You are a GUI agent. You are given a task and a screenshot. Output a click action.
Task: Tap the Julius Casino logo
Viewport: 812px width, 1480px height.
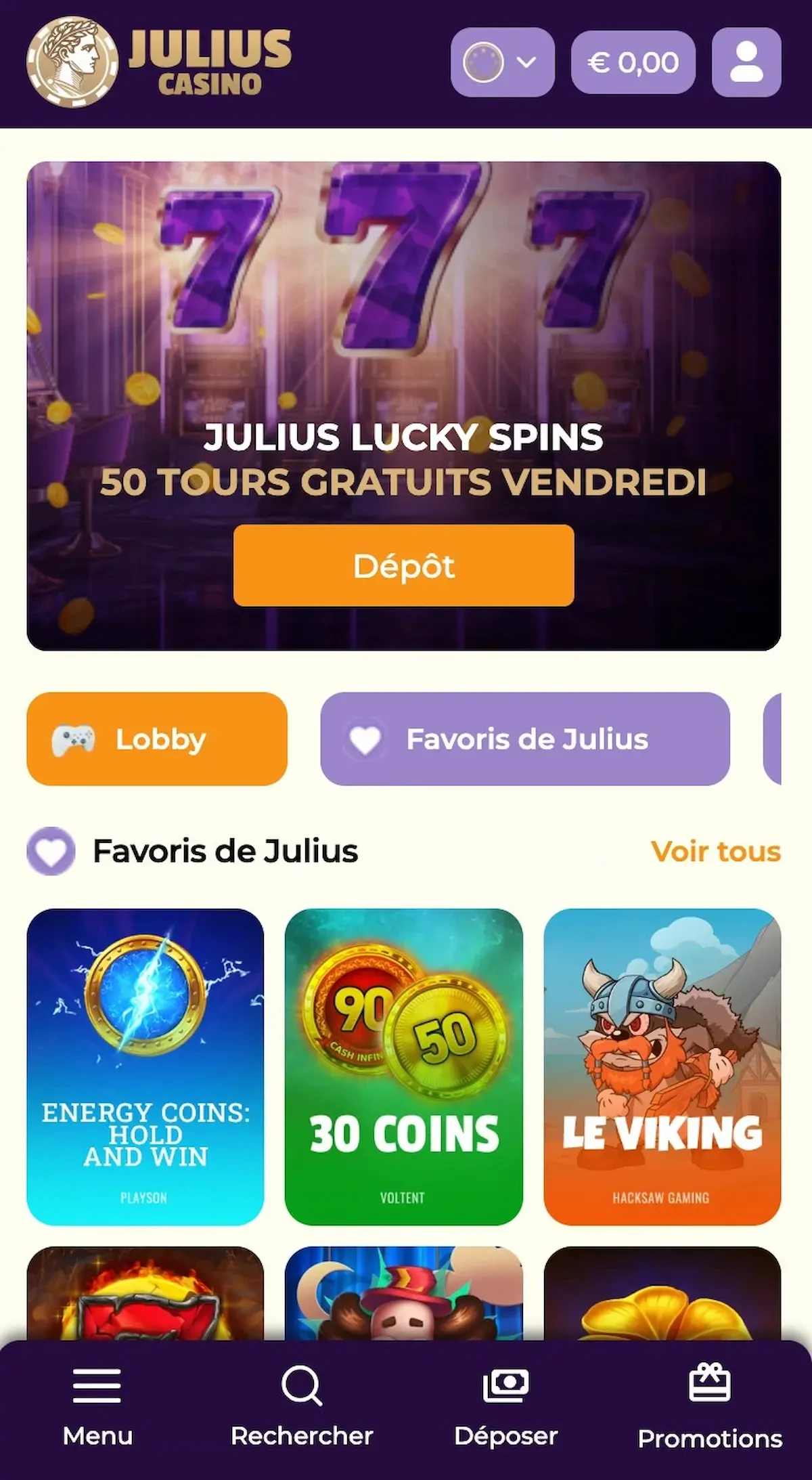(160, 62)
